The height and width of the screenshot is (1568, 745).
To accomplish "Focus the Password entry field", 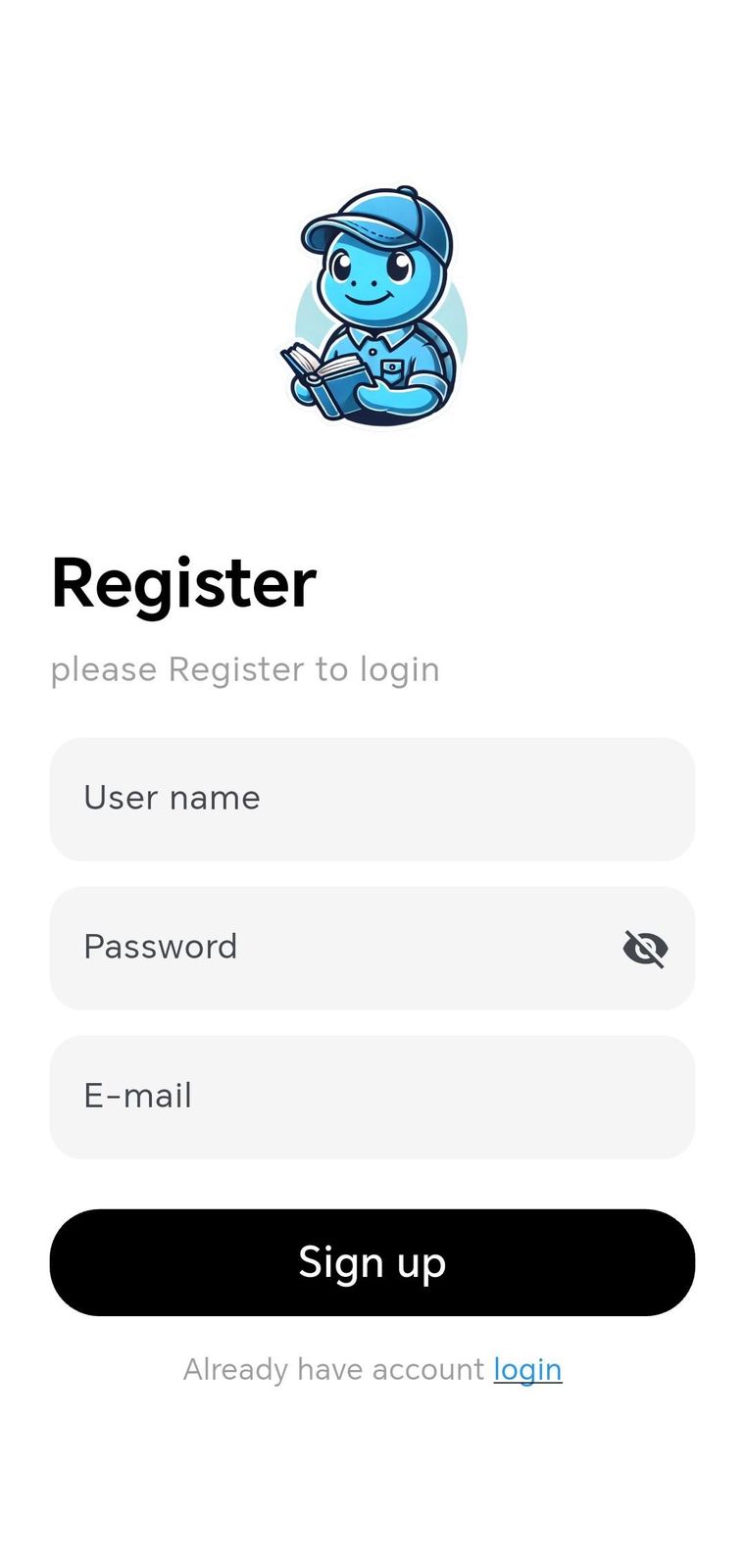I will click(x=343, y=948).
